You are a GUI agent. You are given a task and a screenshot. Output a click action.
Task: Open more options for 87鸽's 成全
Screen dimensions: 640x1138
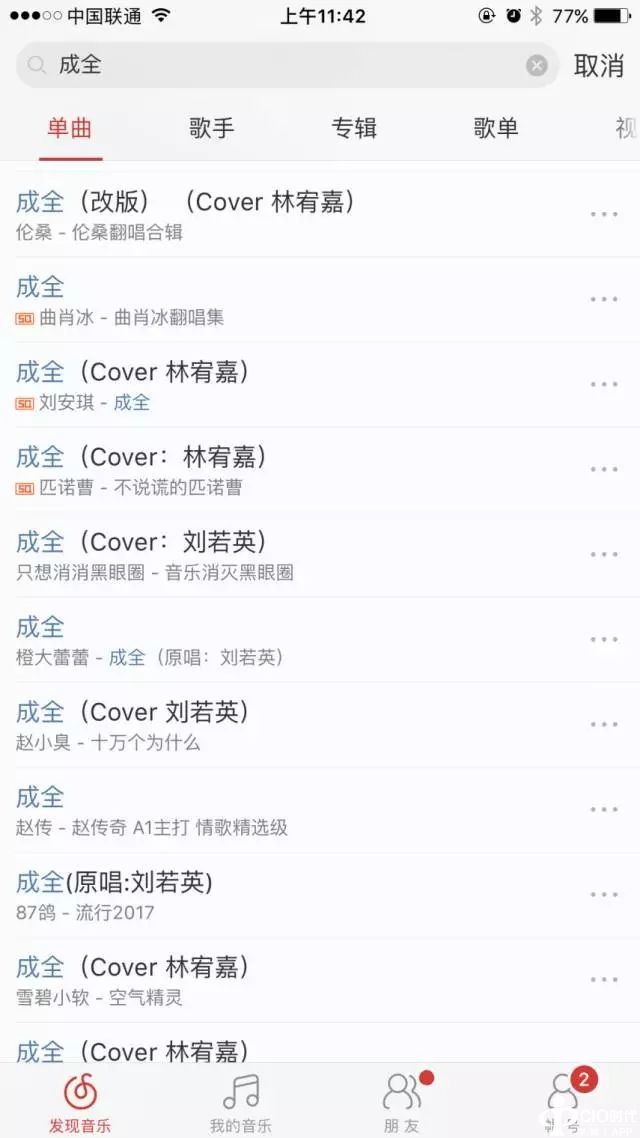[x=604, y=895]
